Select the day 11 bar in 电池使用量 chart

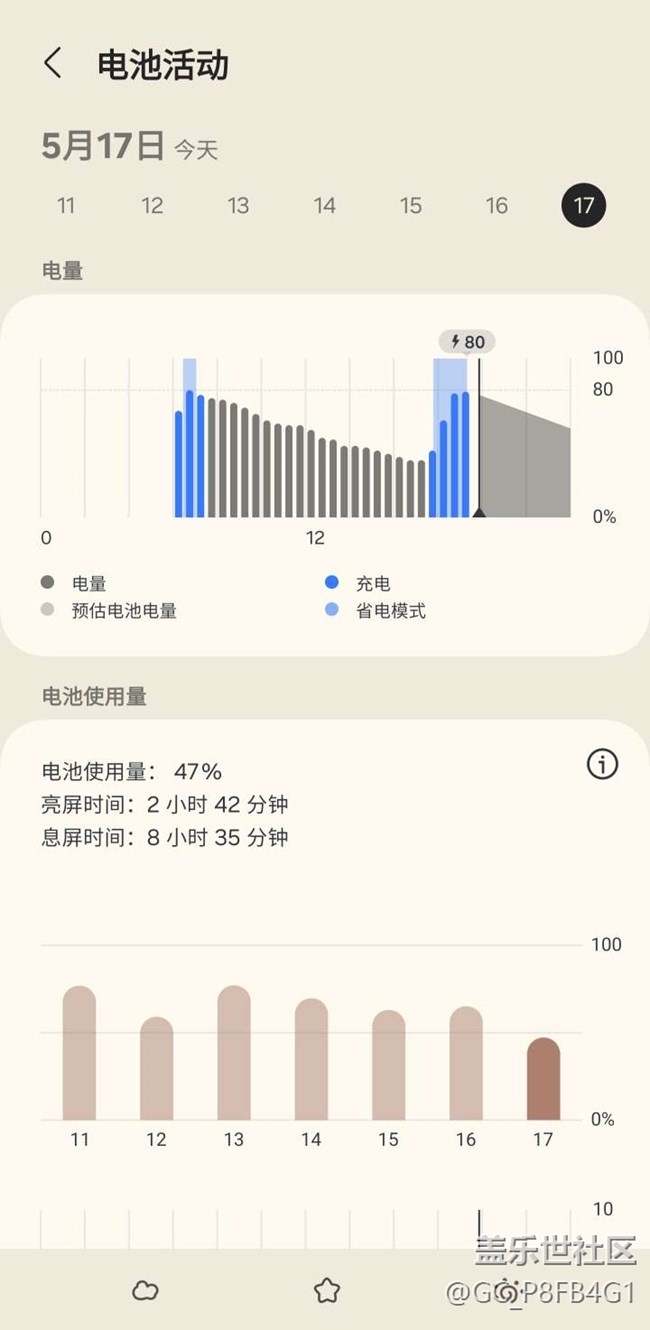(x=79, y=1053)
